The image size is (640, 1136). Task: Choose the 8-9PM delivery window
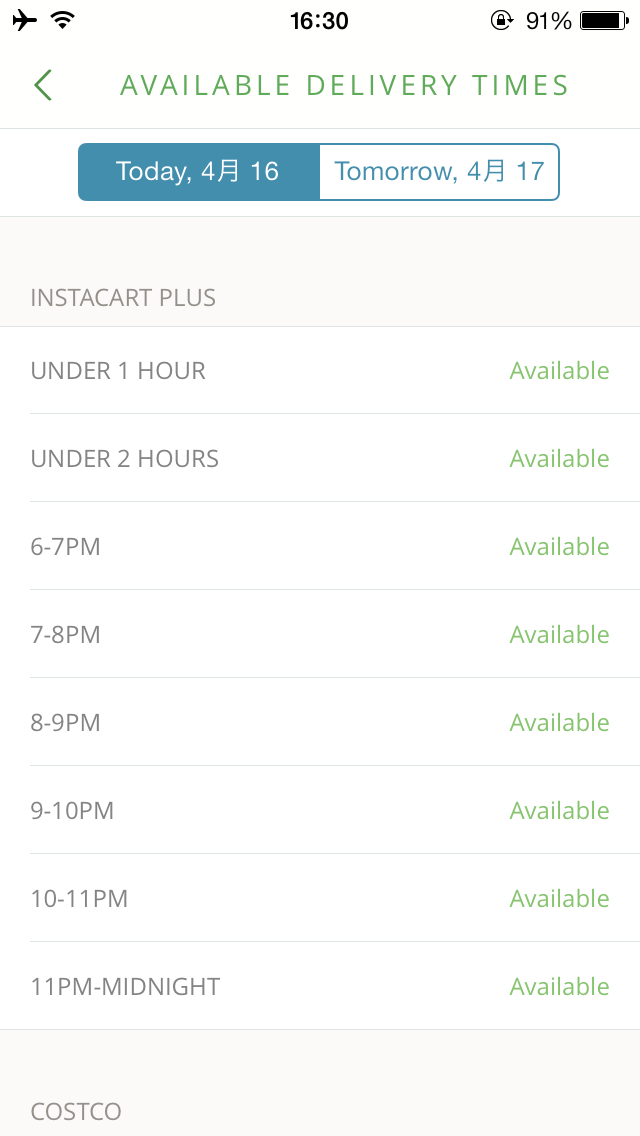pos(320,722)
